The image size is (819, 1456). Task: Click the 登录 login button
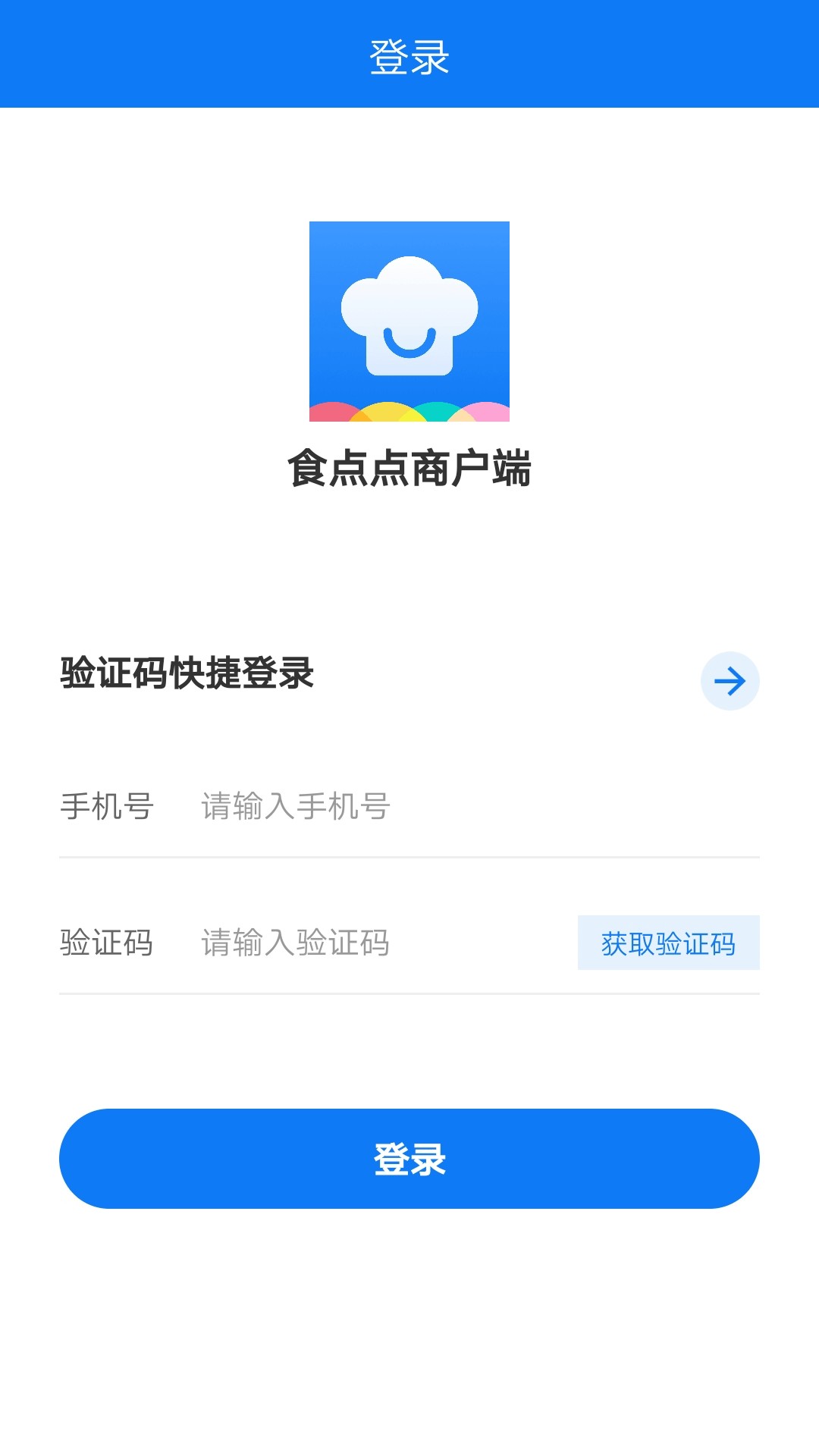click(x=409, y=1158)
